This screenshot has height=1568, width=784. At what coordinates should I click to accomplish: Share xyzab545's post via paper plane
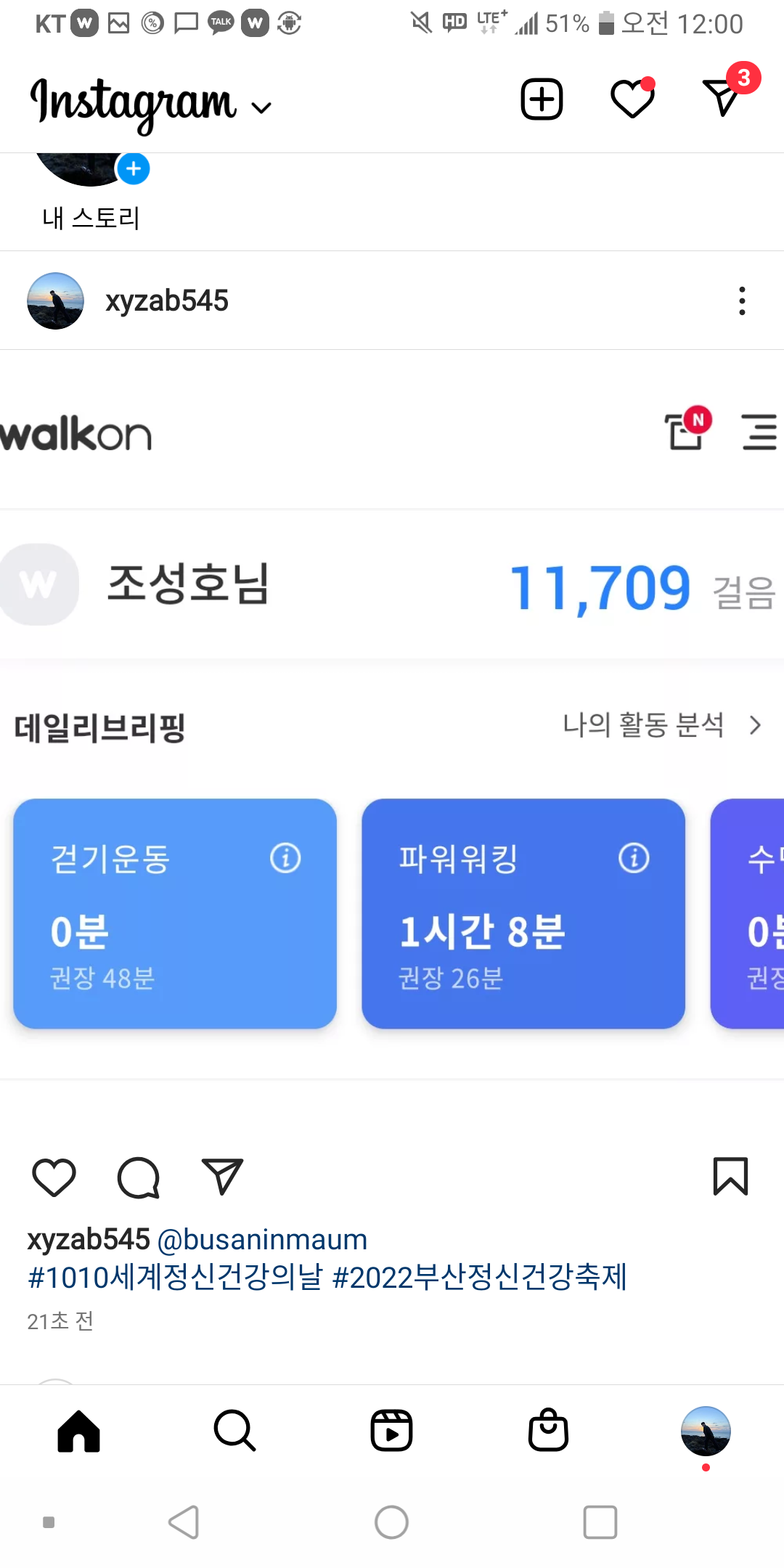(221, 1177)
